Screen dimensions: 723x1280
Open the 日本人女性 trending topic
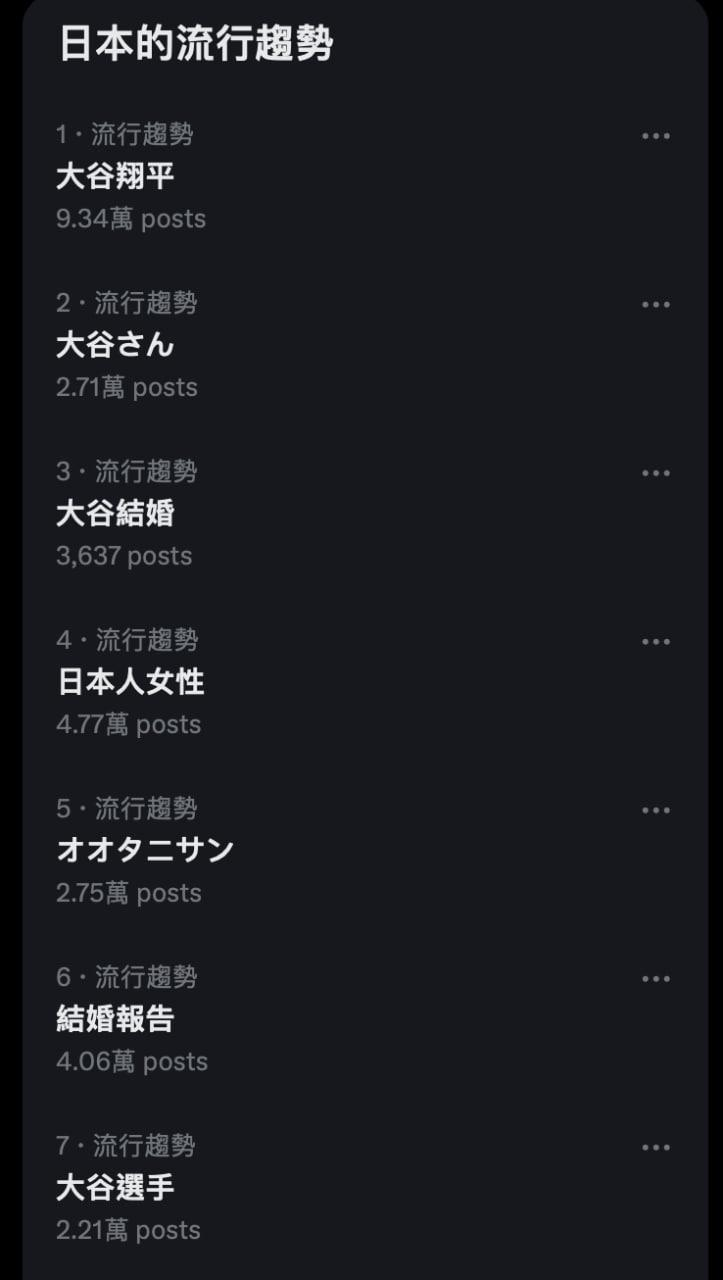point(131,683)
